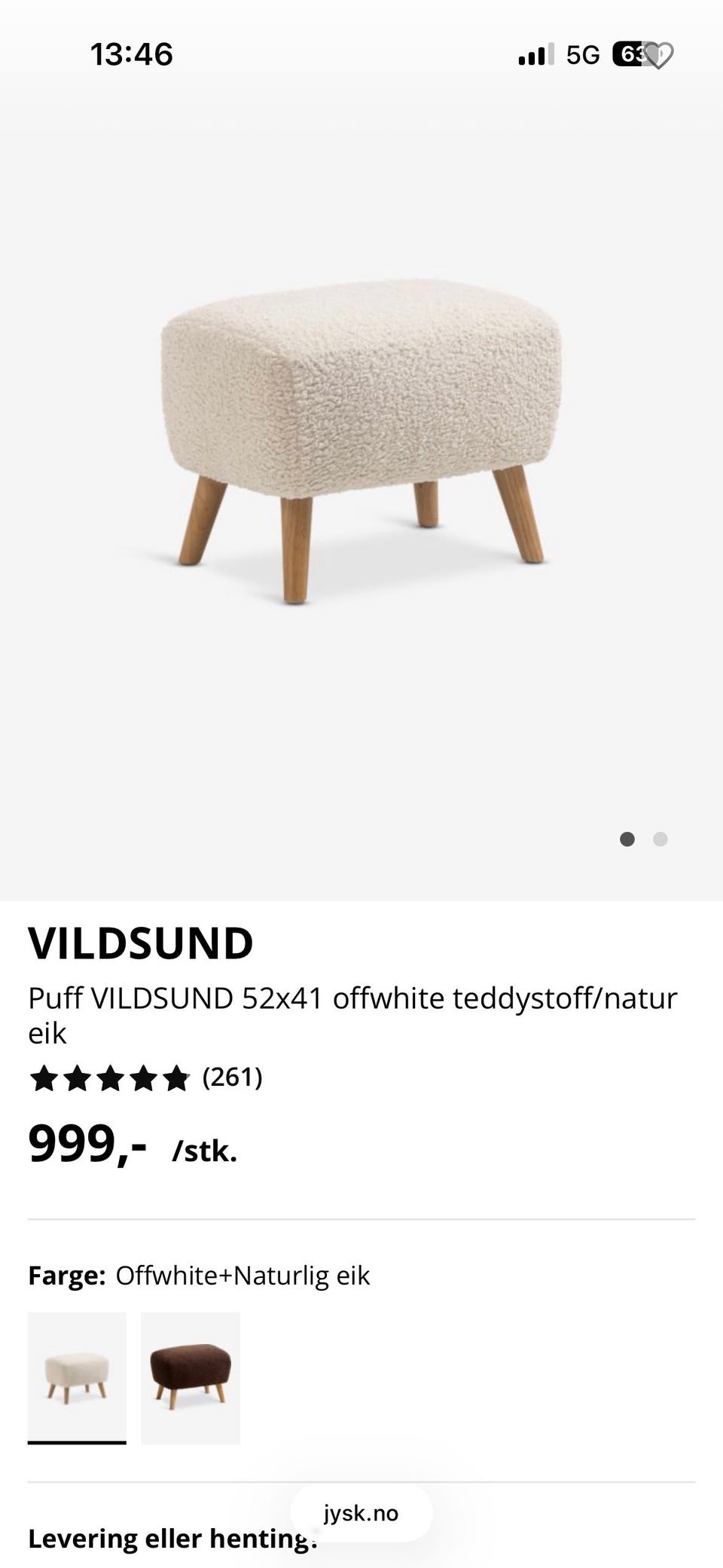Select the offwhite color swatch
Viewport: 723px width, 1568px height.
tap(78, 1377)
